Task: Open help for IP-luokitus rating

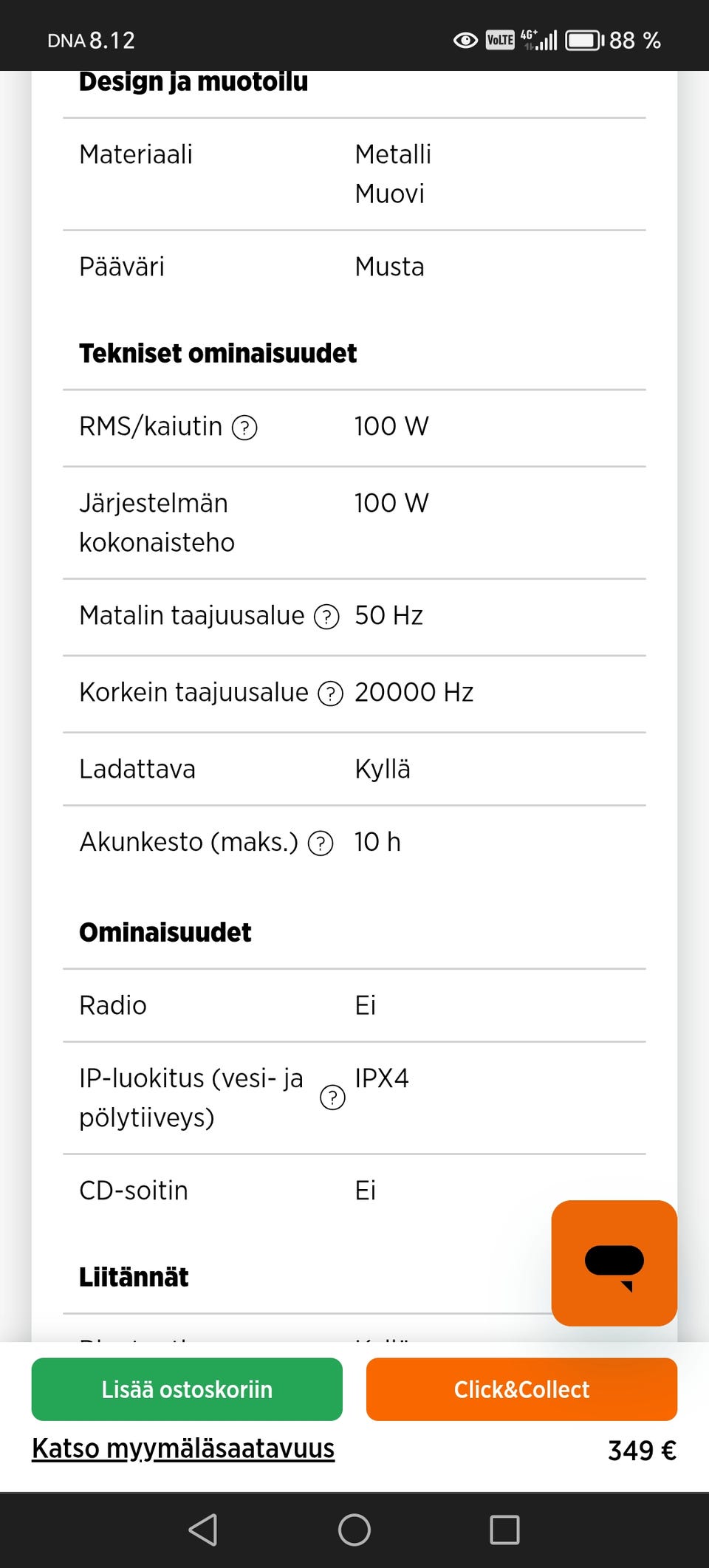Action: [x=334, y=1098]
